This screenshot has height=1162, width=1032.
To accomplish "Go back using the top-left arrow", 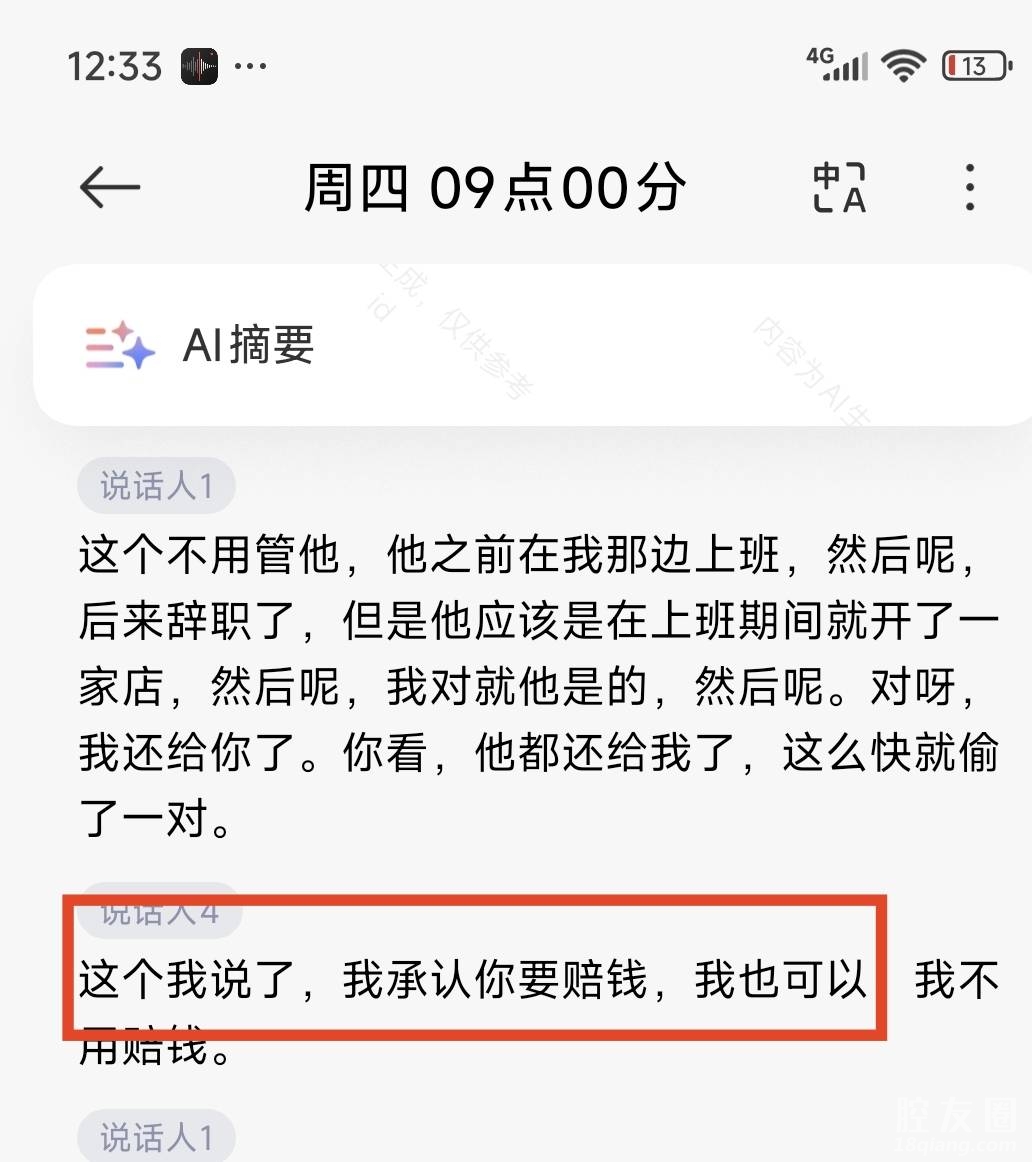I will (110, 188).
